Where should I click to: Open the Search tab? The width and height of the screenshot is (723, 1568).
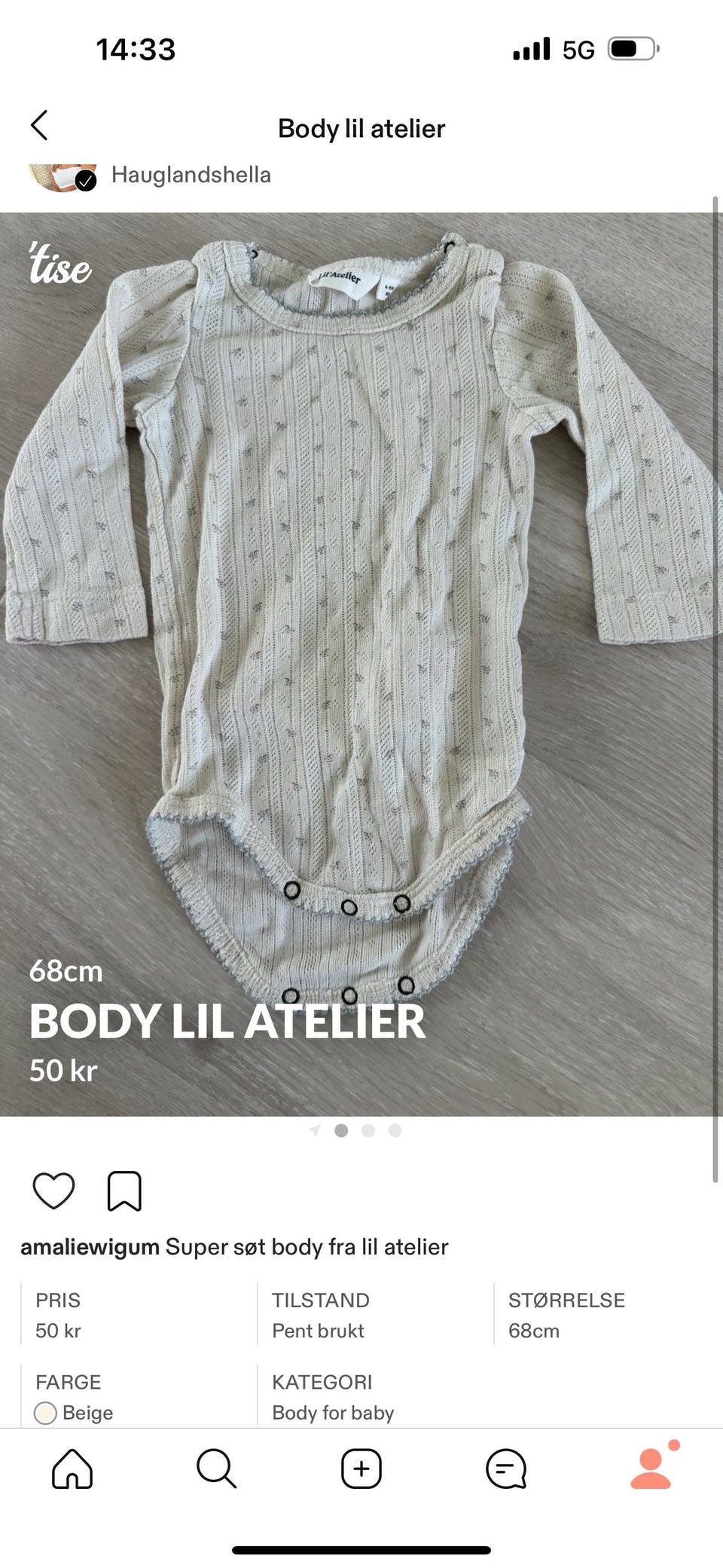(x=217, y=1469)
